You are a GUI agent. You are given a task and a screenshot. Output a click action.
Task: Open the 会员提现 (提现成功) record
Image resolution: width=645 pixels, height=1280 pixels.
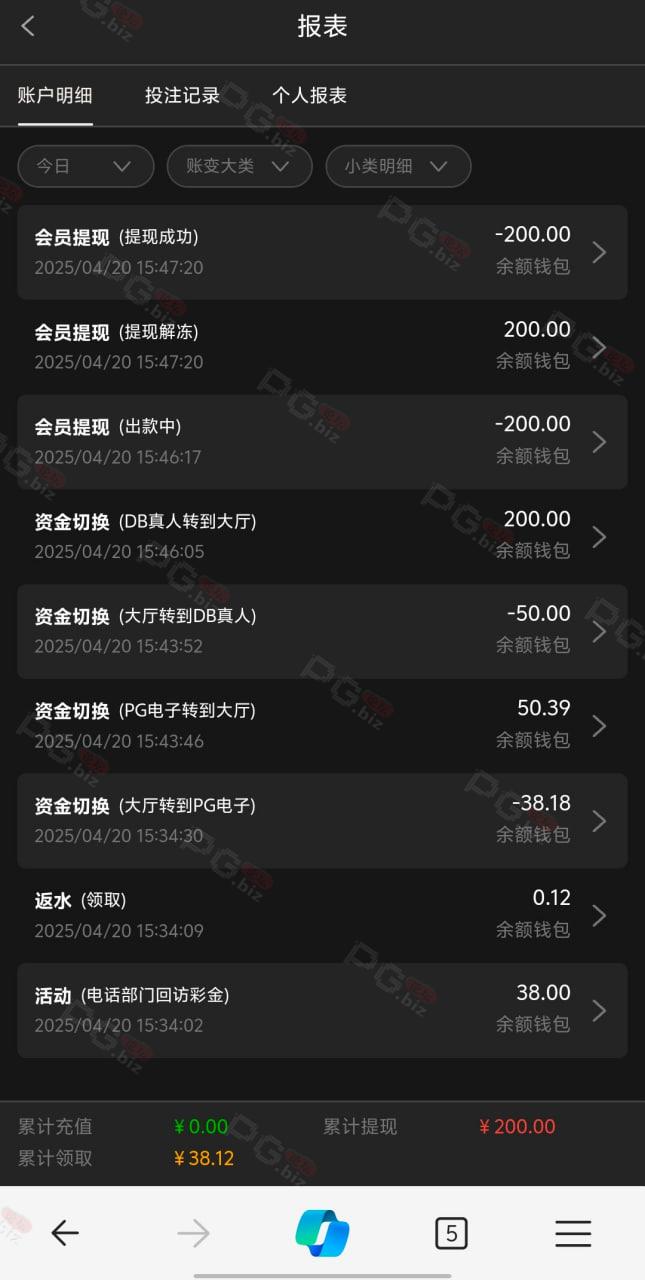(x=322, y=252)
